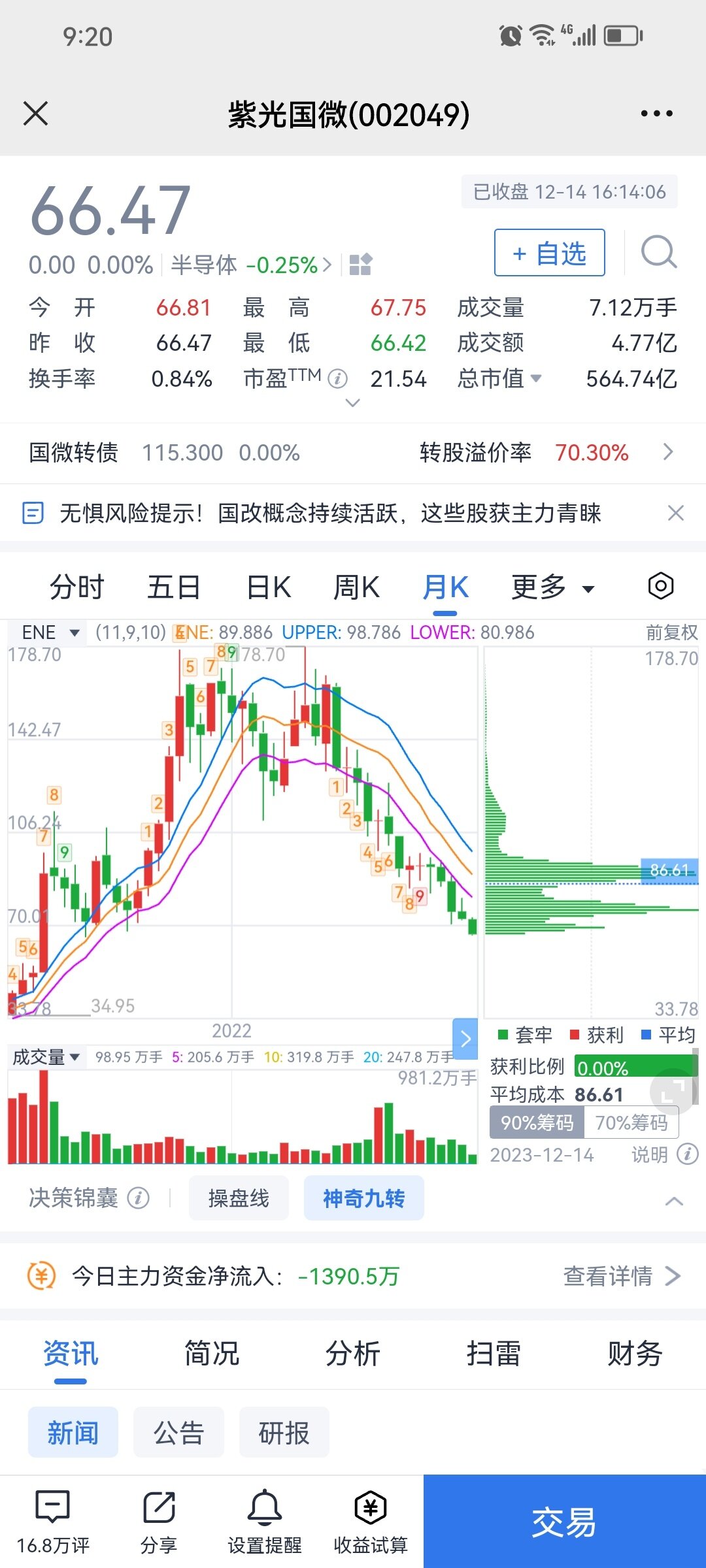View details of 今日主力资金净流入
The image size is (706, 1568).
621,1275
